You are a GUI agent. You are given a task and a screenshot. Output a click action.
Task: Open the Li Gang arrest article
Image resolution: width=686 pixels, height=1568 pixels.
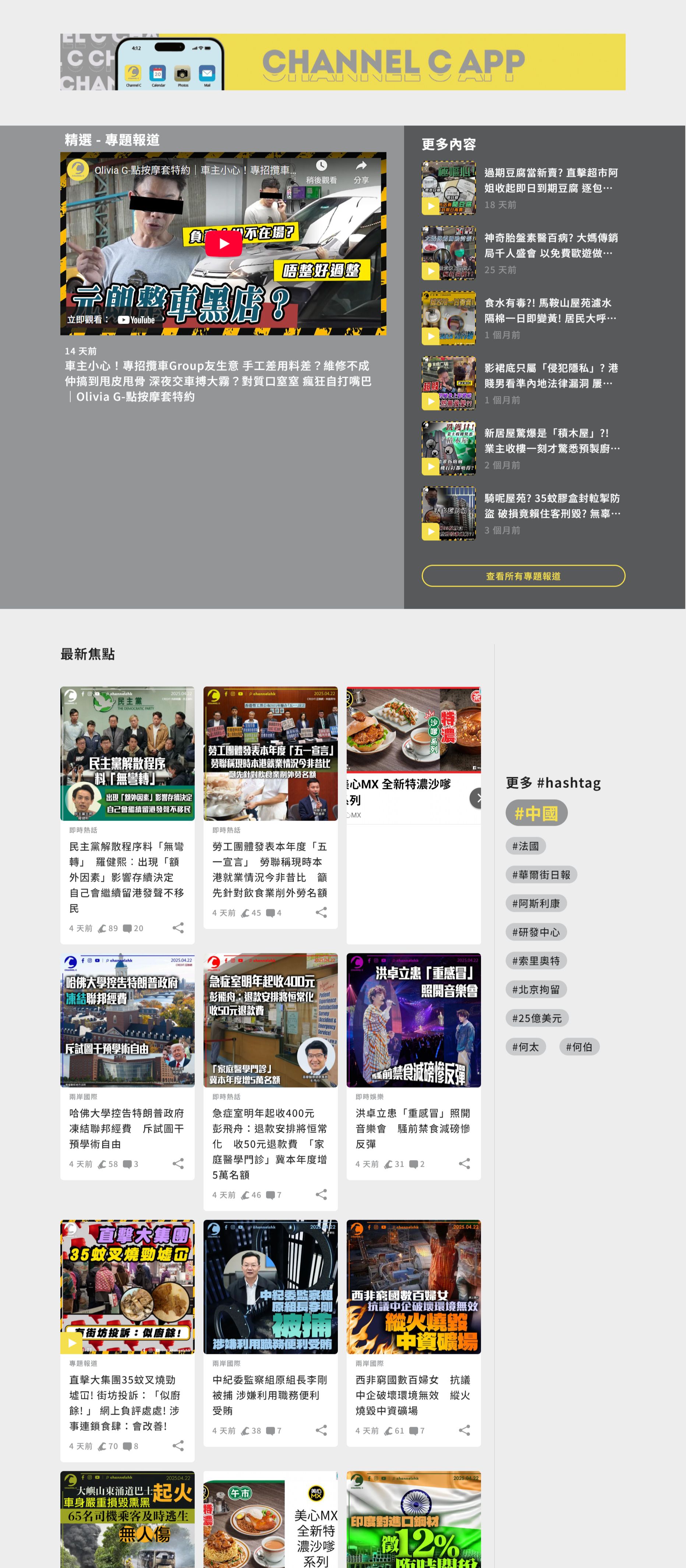(x=270, y=1394)
